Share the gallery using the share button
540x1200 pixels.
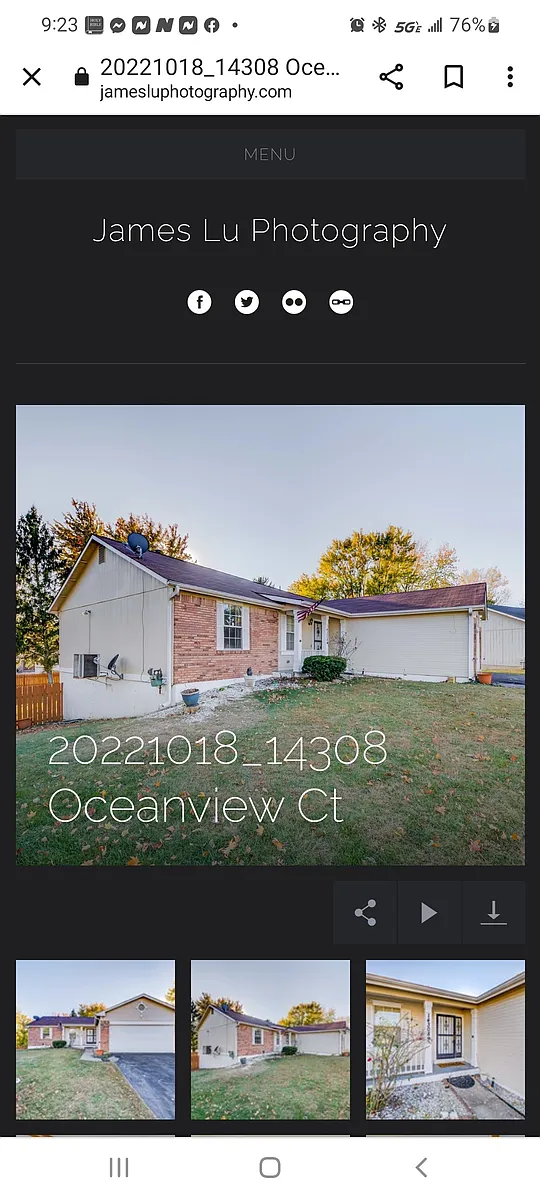pos(365,912)
